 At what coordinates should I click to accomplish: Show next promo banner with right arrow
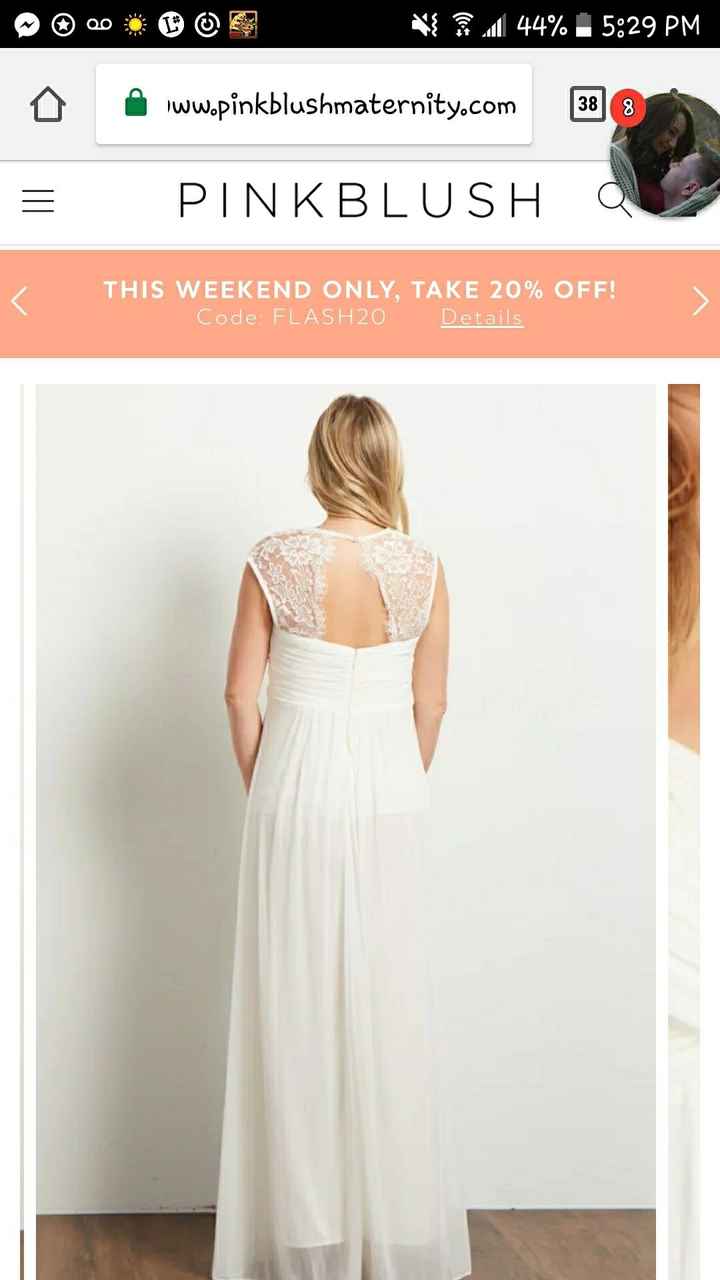tap(699, 302)
